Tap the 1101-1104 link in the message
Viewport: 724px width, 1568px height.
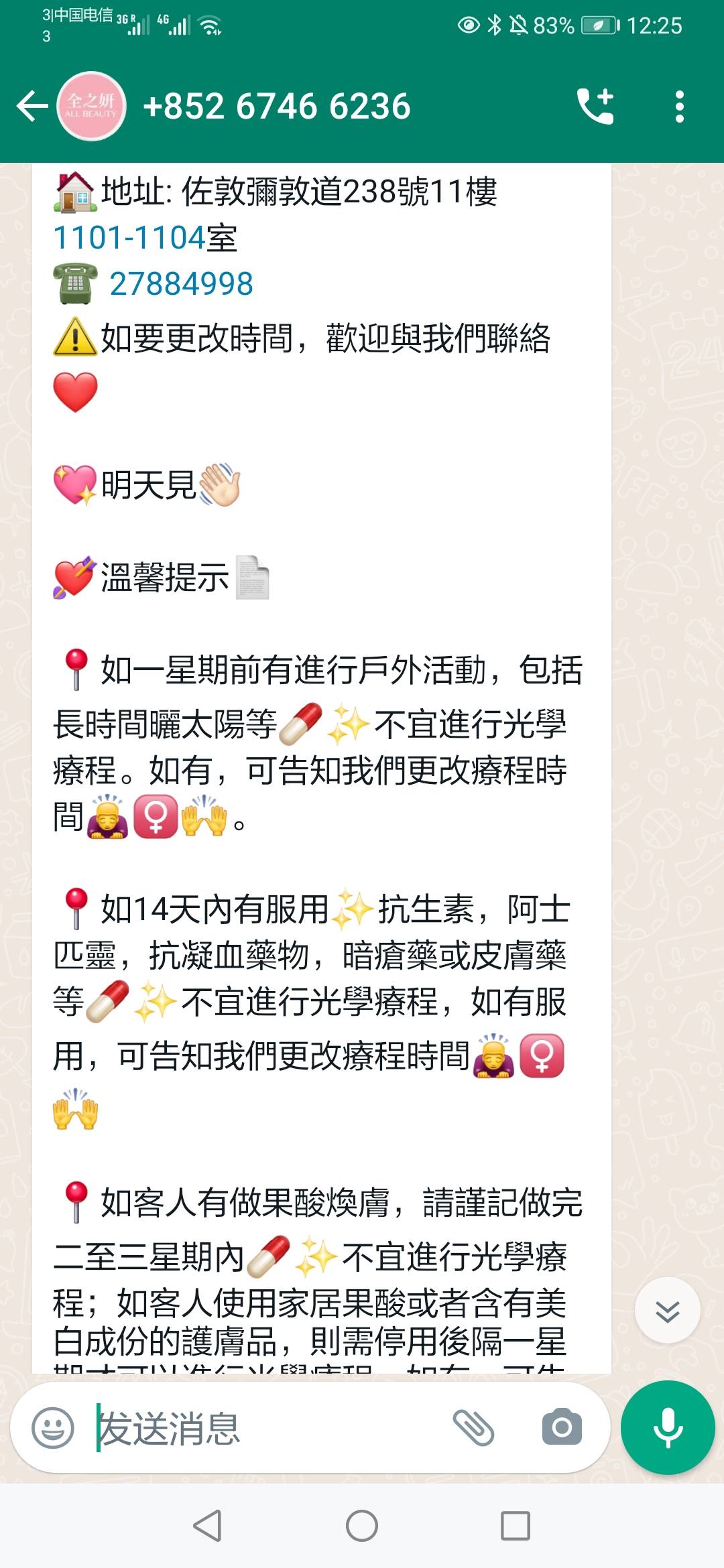[x=129, y=238]
